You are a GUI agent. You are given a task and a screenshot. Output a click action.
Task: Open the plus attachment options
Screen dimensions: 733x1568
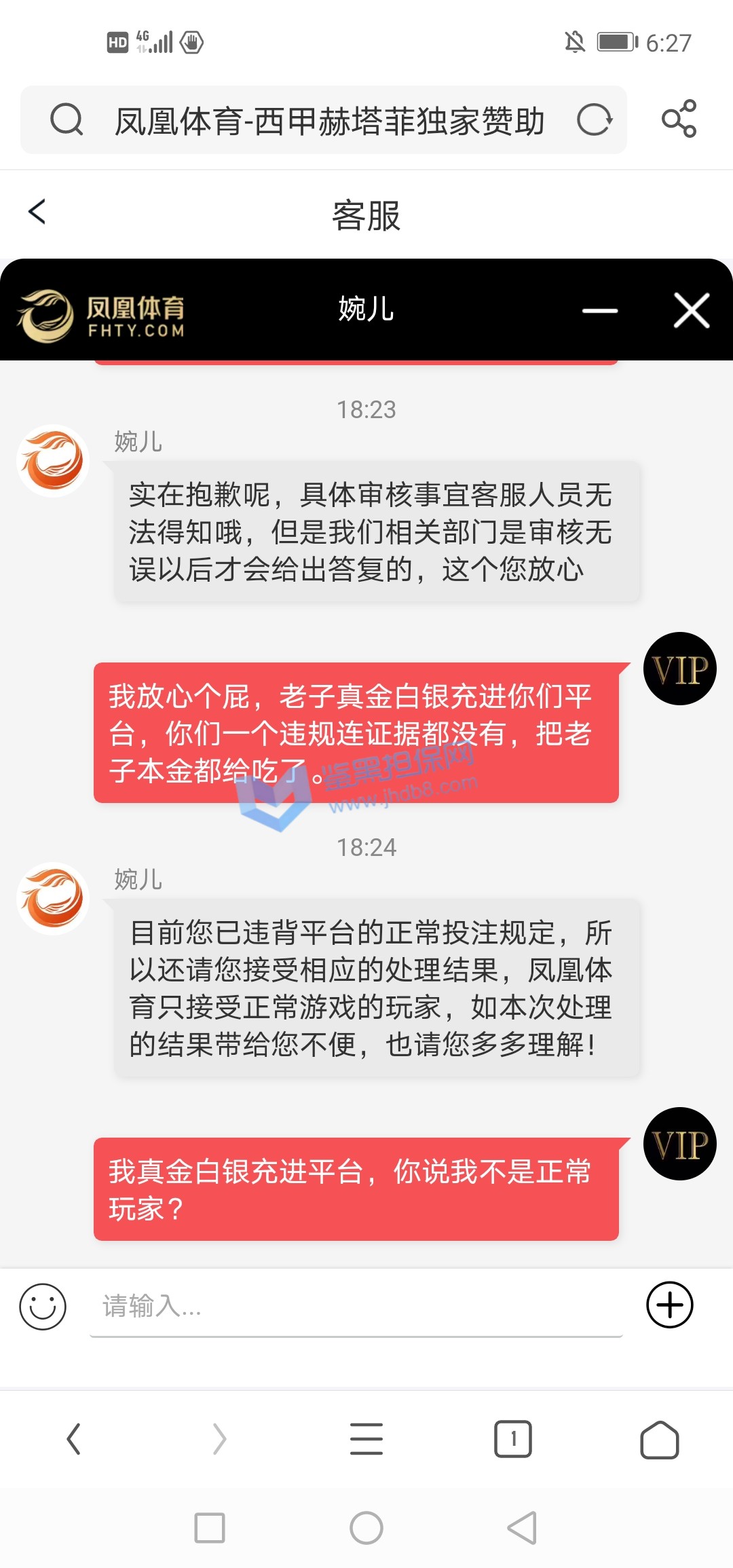point(669,1305)
